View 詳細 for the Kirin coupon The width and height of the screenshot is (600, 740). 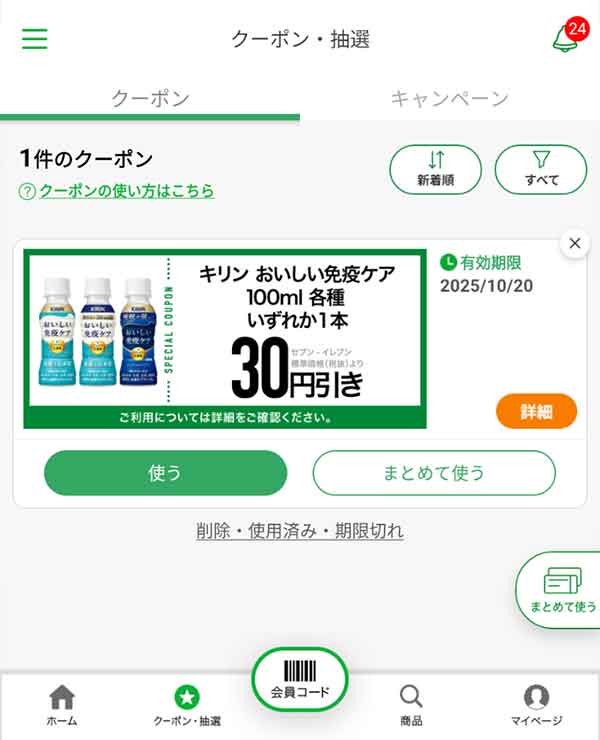pos(536,411)
